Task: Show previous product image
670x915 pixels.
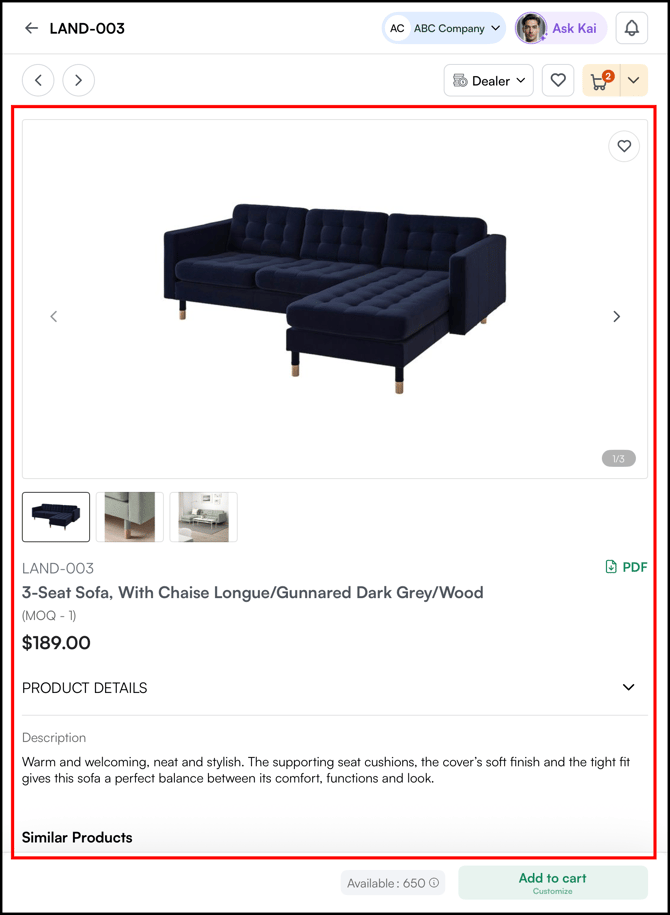Action: (x=54, y=316)
